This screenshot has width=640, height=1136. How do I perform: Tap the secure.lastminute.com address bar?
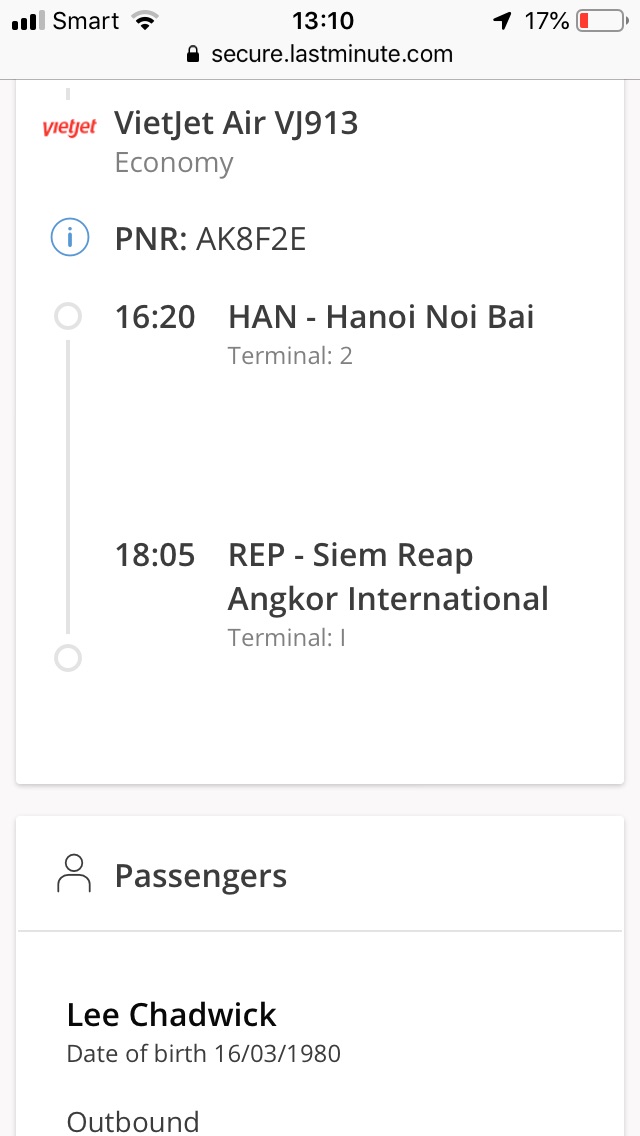click(x=320, y=54)
